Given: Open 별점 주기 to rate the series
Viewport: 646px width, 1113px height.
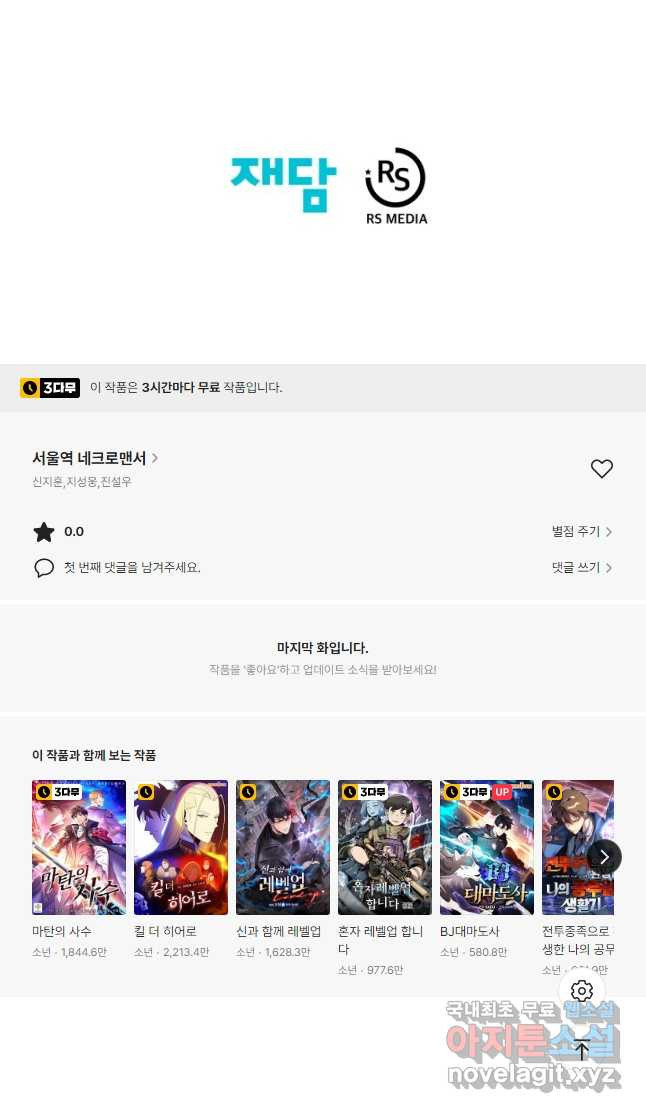Looking at the screenshot, I should [x=581, y=532].
